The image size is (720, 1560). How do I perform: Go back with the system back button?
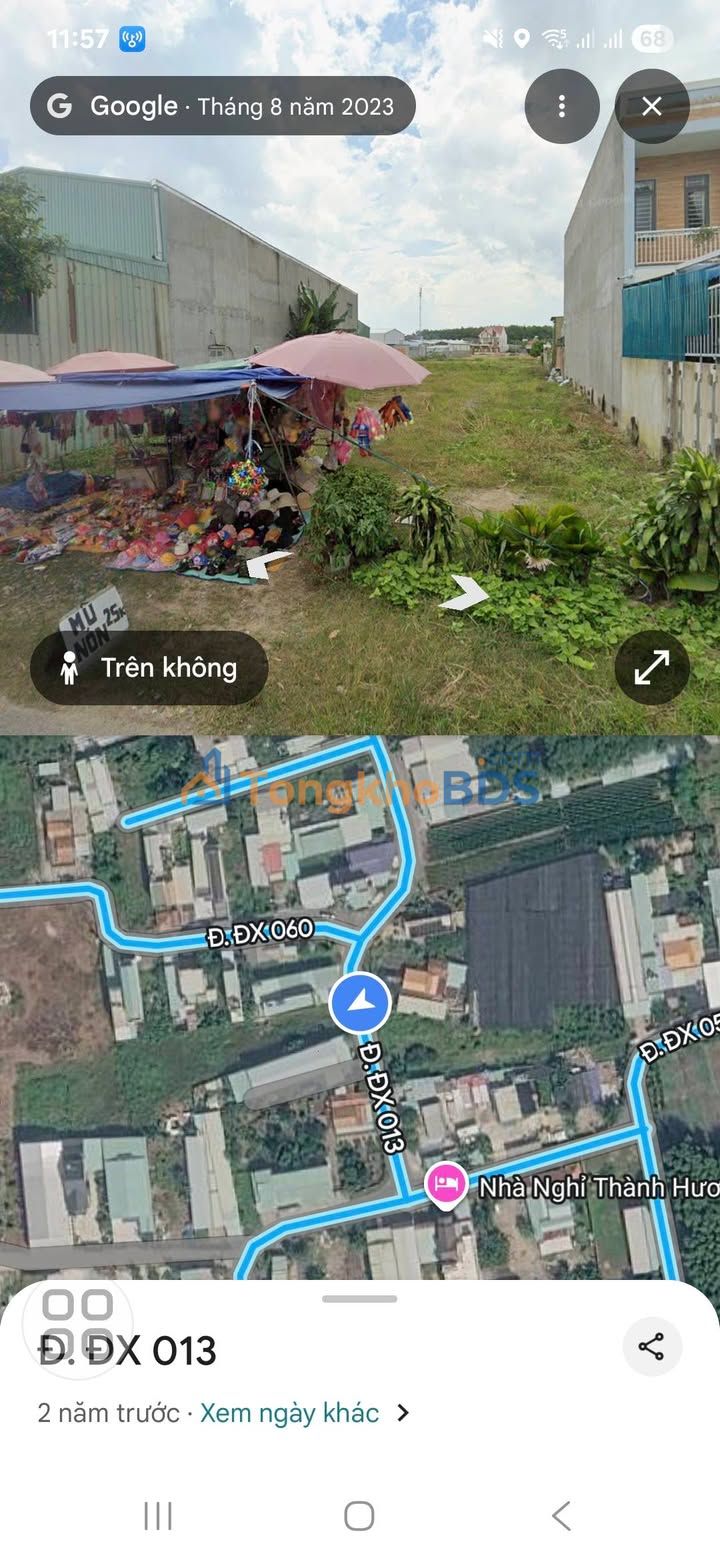(x=562, y=1516)
